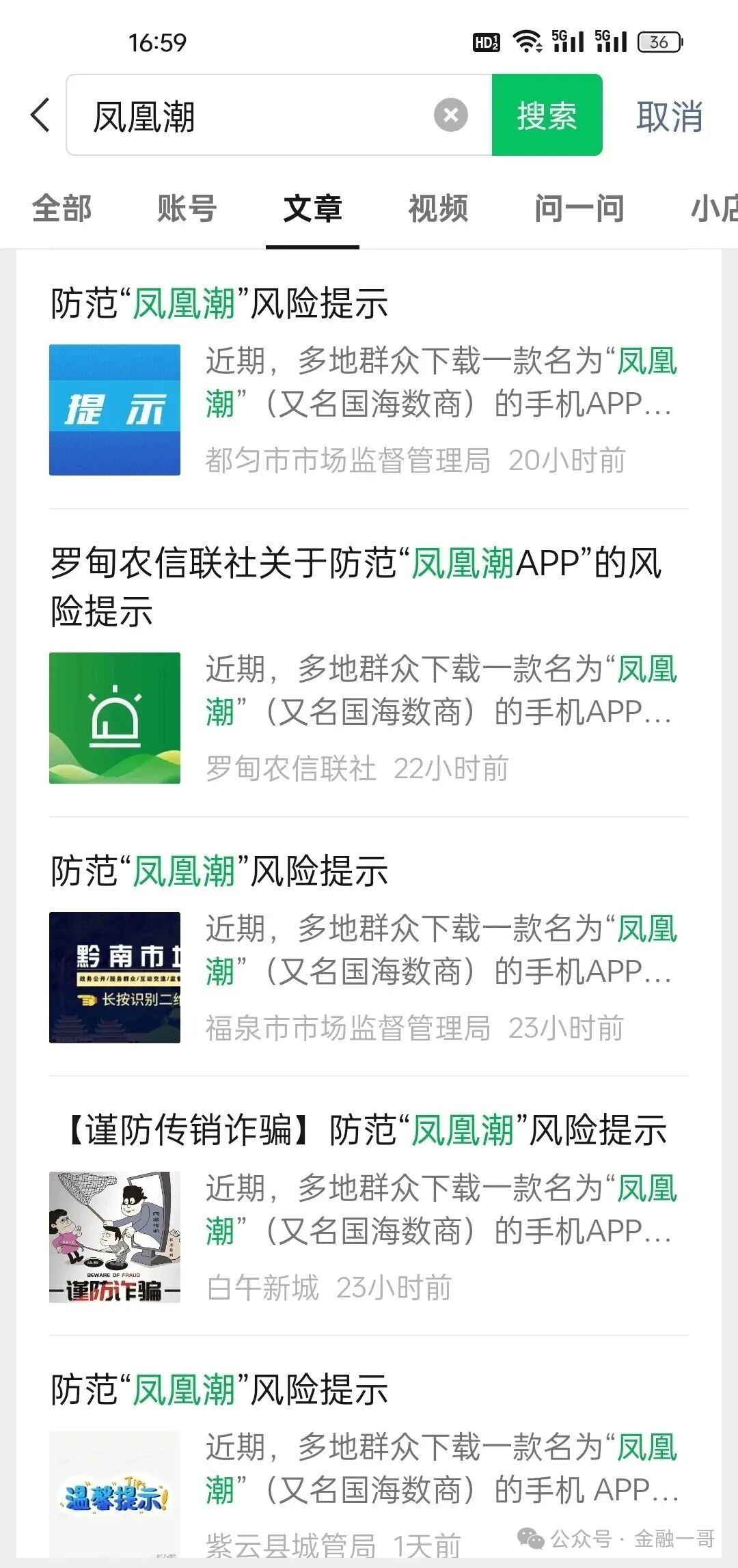The height and width of the screenshot is (1568, 738).
Task: Tap the green 搜索 button
Action: [547, 114]
